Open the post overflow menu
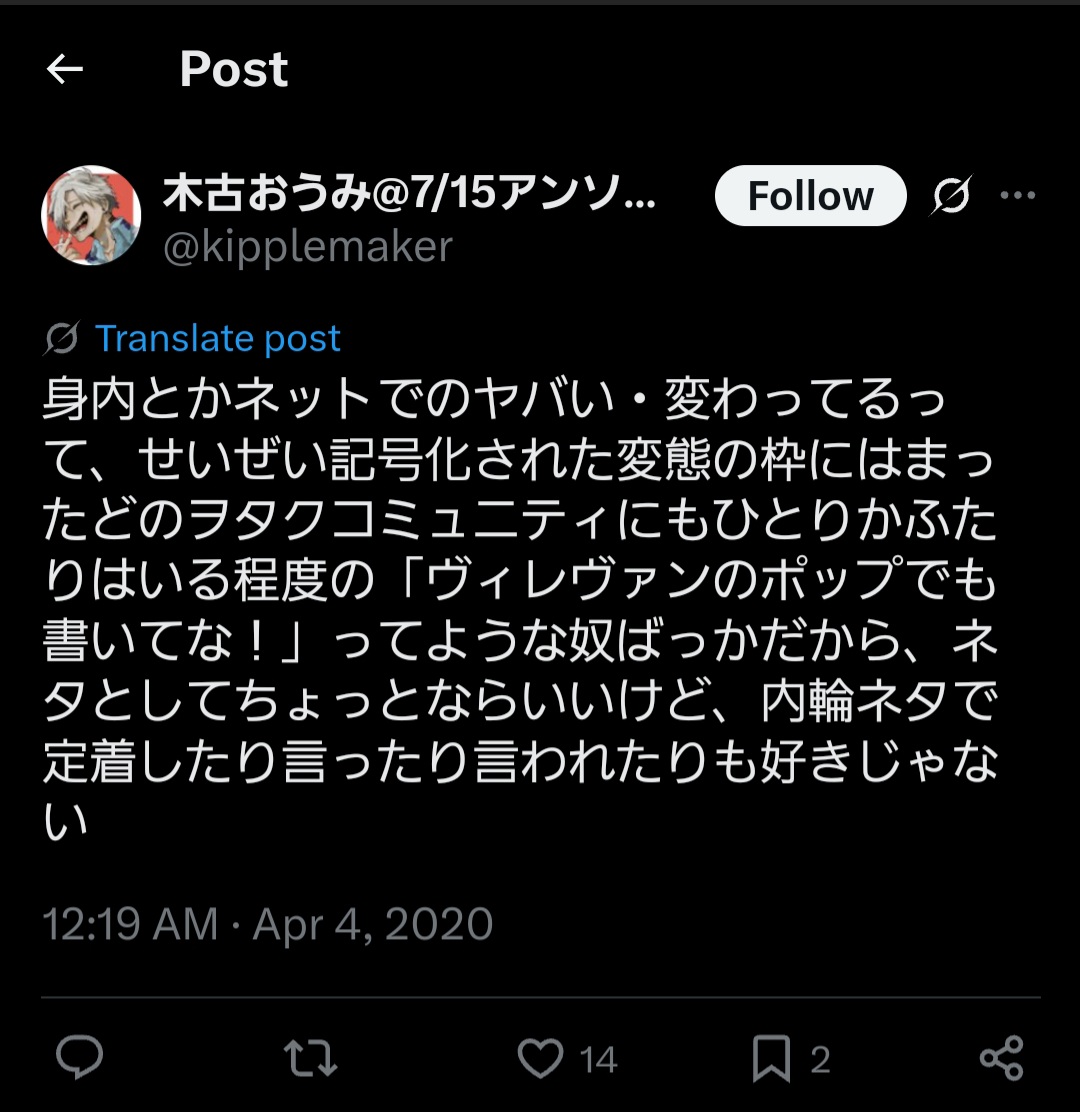 [x=1018, y=196]
